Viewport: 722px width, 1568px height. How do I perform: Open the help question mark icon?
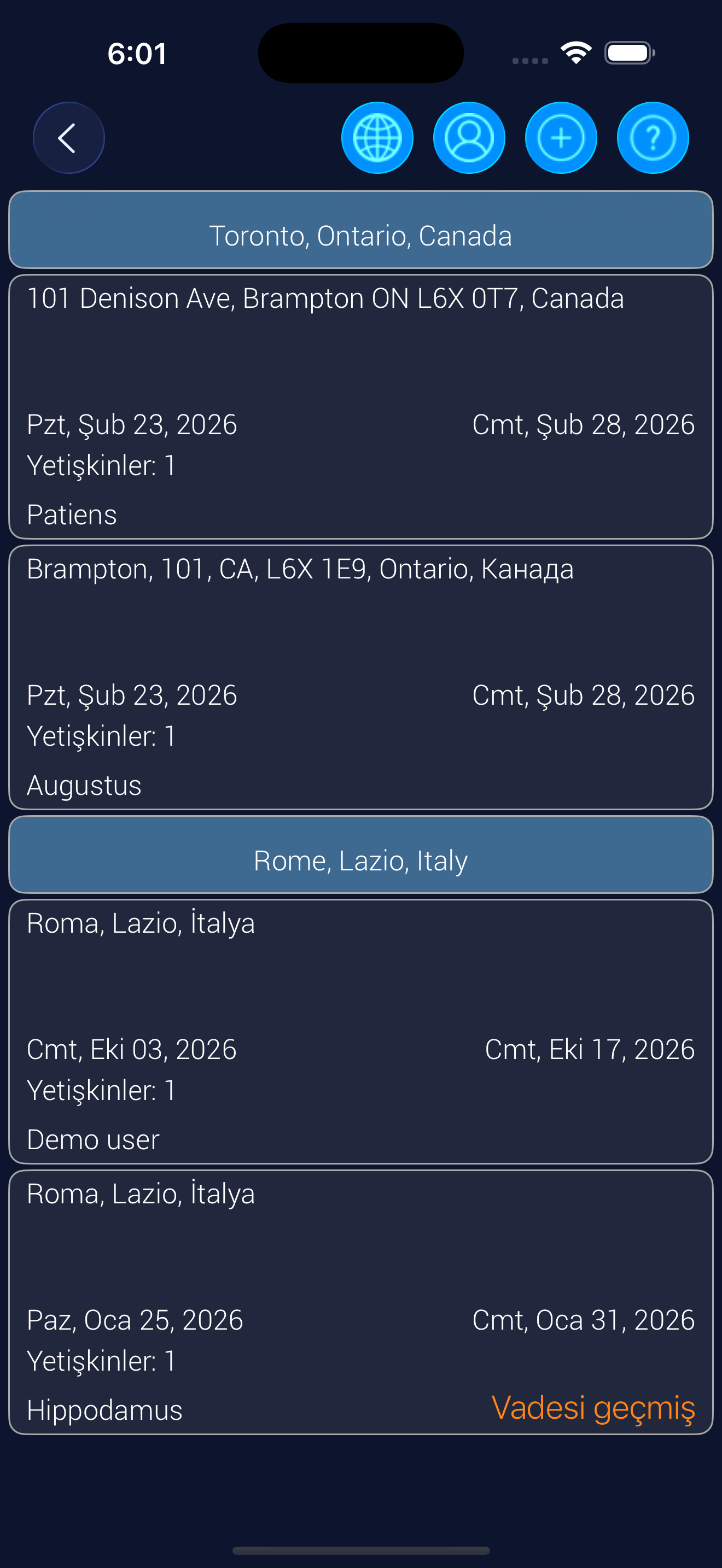point(653,138)
